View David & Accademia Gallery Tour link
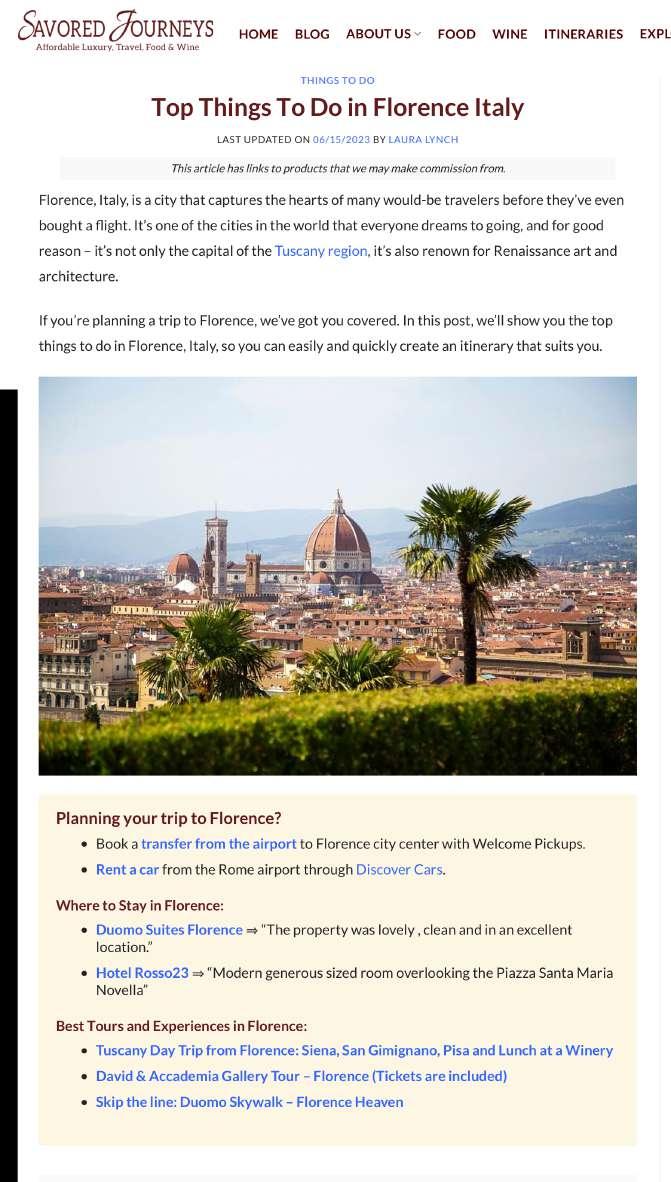 pyautogui.click(x=301, y=1077)
